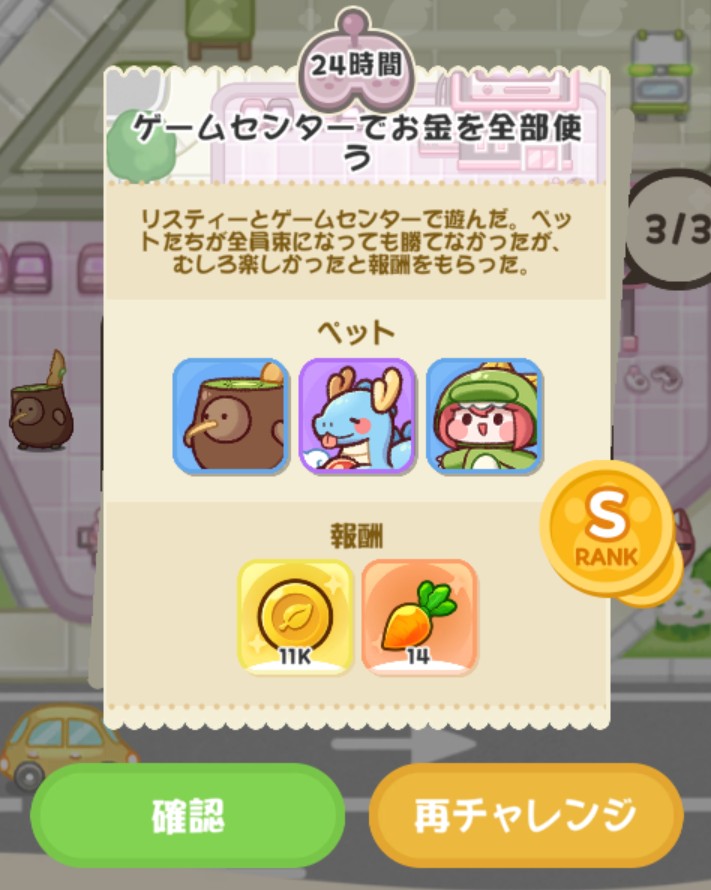The image size is (711, 890).
Task: Select the blue dragon pet tile
Action: [x=357, y=416]
